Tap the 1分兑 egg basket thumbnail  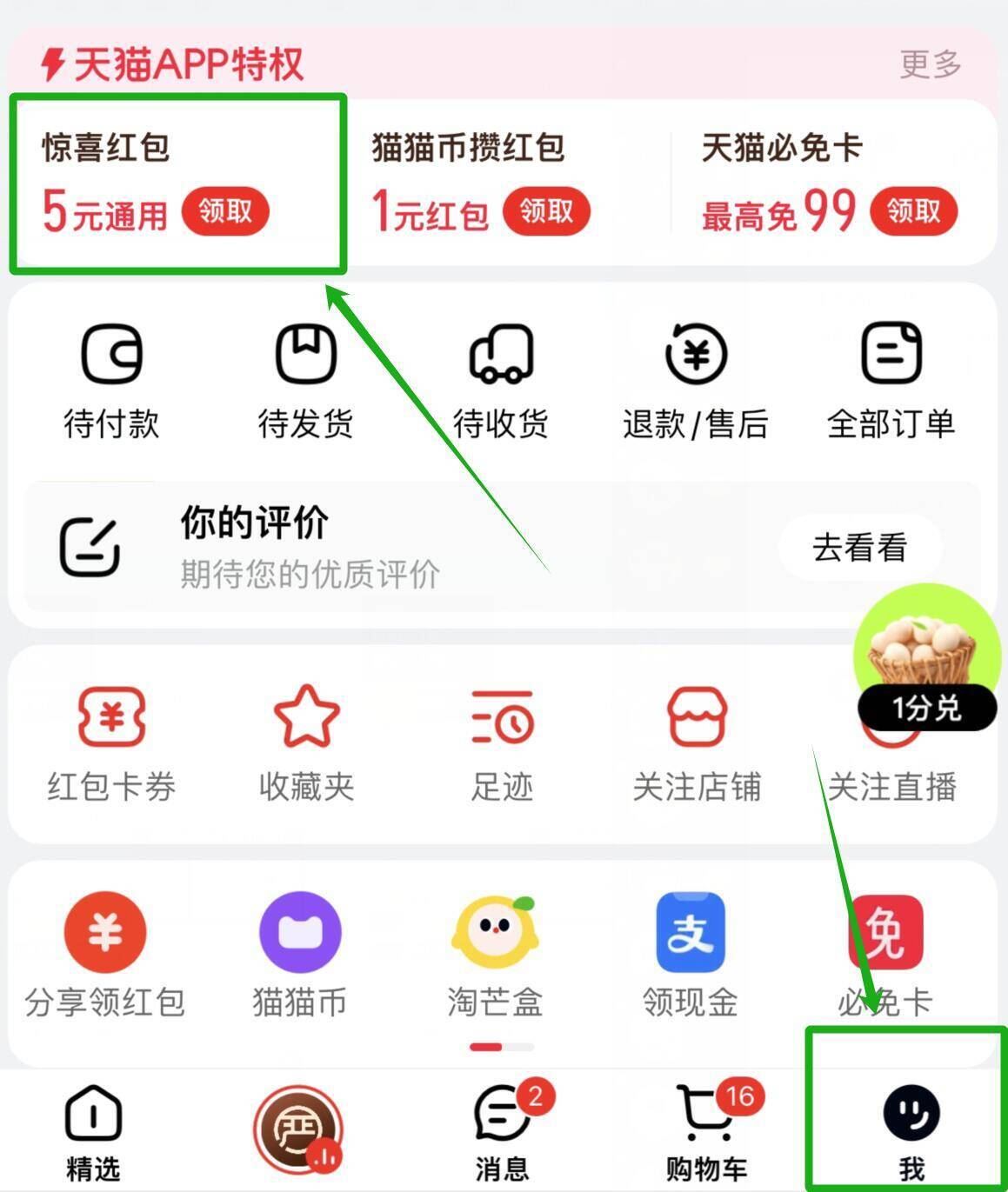924,661
